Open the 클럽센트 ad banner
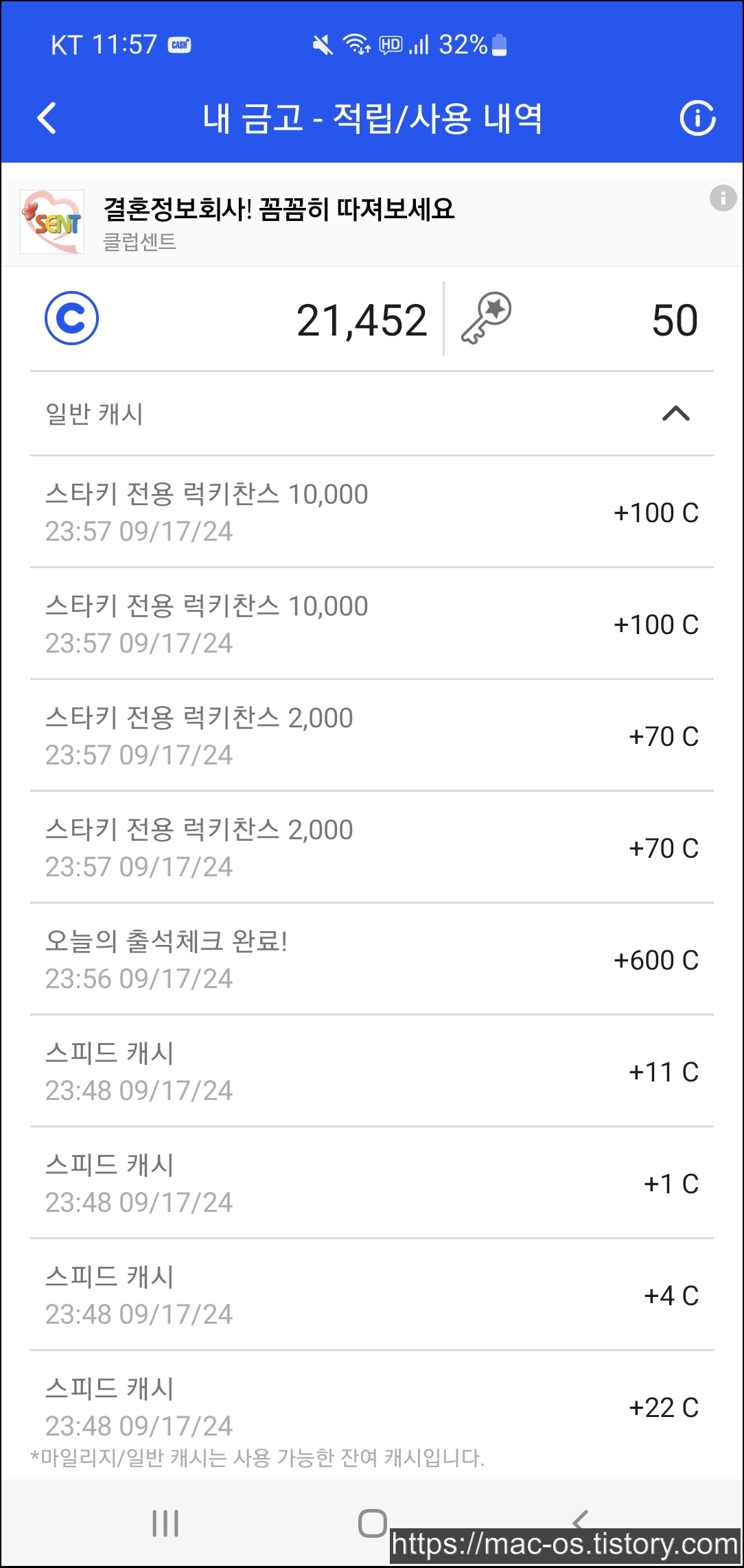Viewport: 744px width, 1568px height. 278,222
